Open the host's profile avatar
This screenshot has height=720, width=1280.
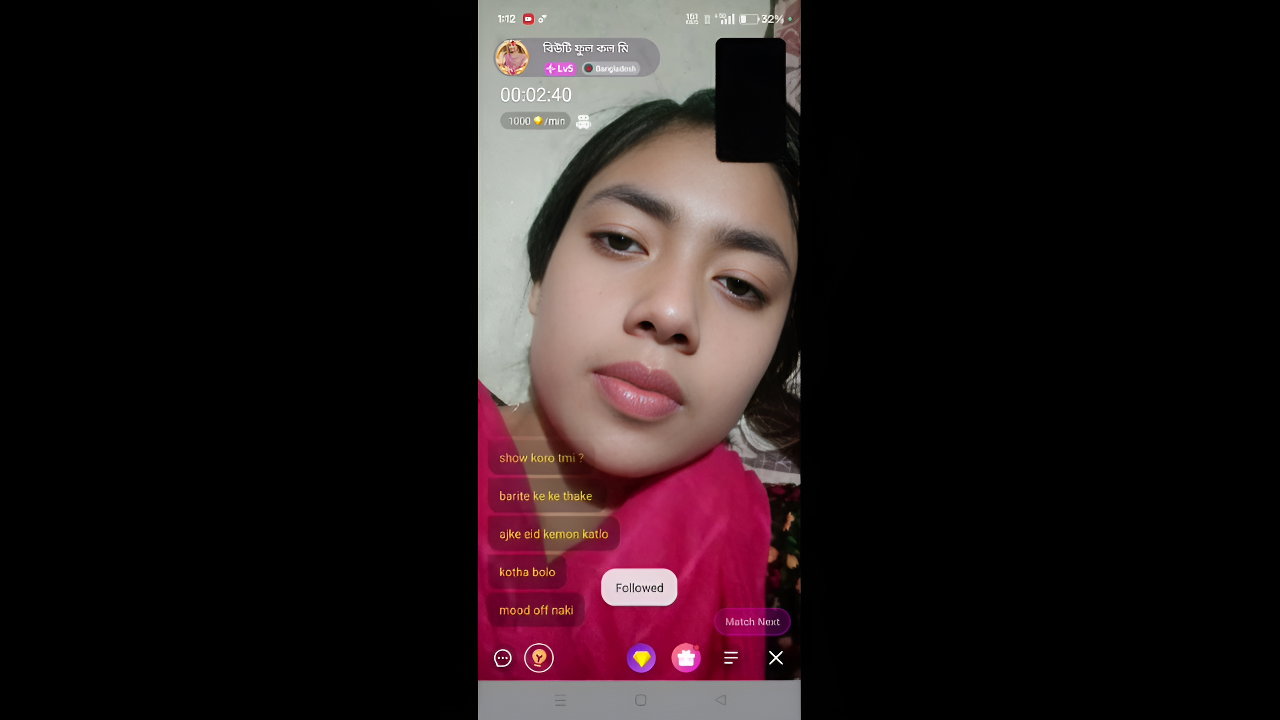[512, 58]
